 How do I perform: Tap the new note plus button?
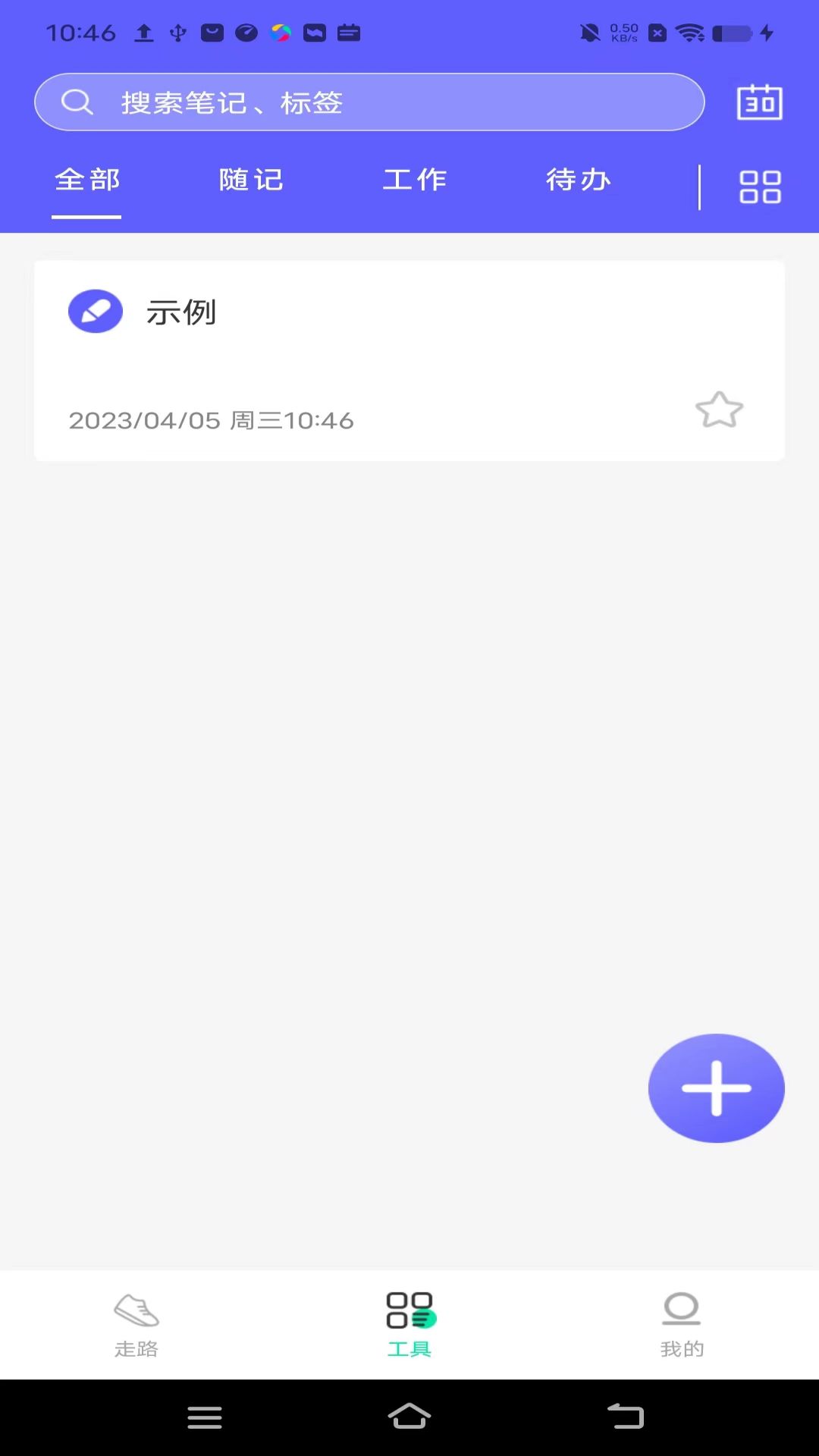[716, 1087]
